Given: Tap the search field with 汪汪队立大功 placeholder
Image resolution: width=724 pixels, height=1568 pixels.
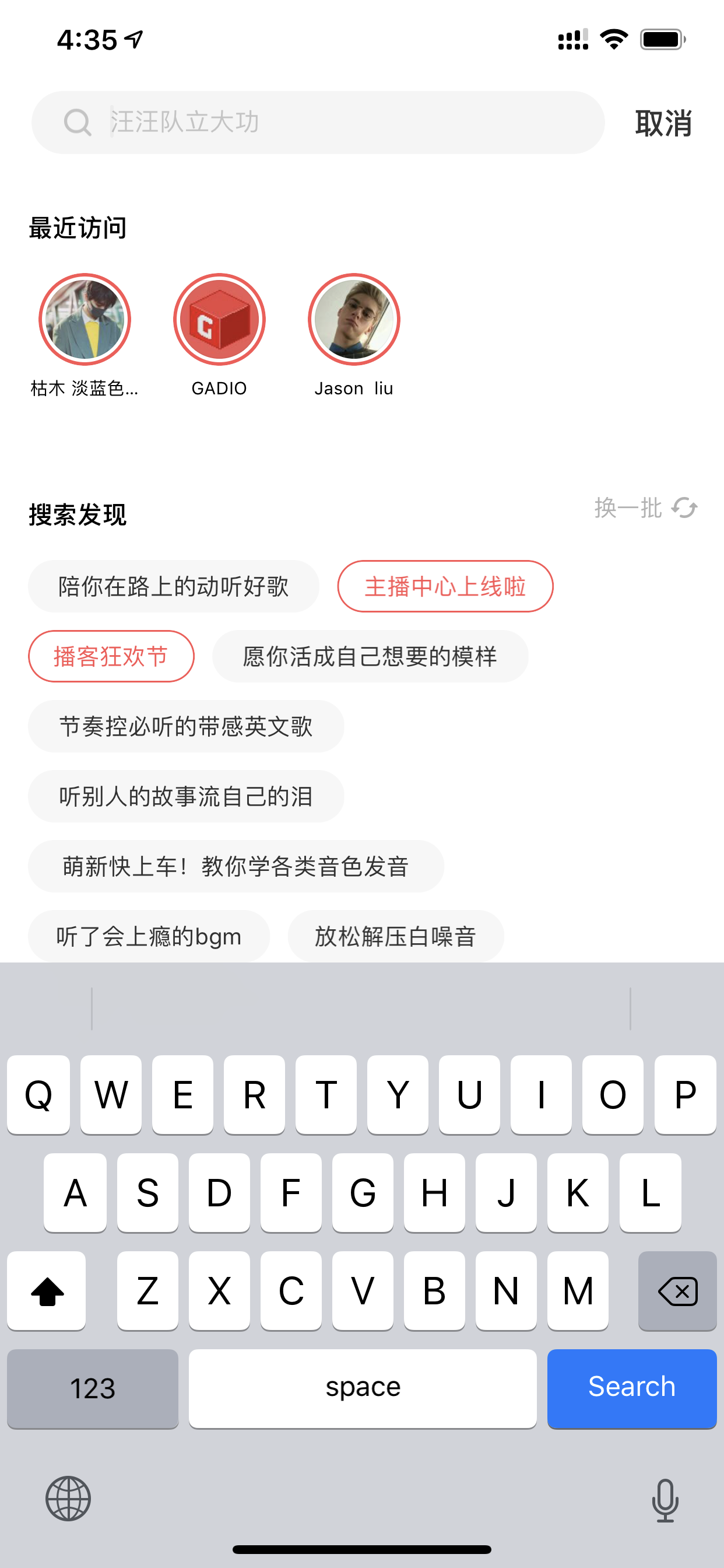Looking at the screenshot, I should point(318,123).
